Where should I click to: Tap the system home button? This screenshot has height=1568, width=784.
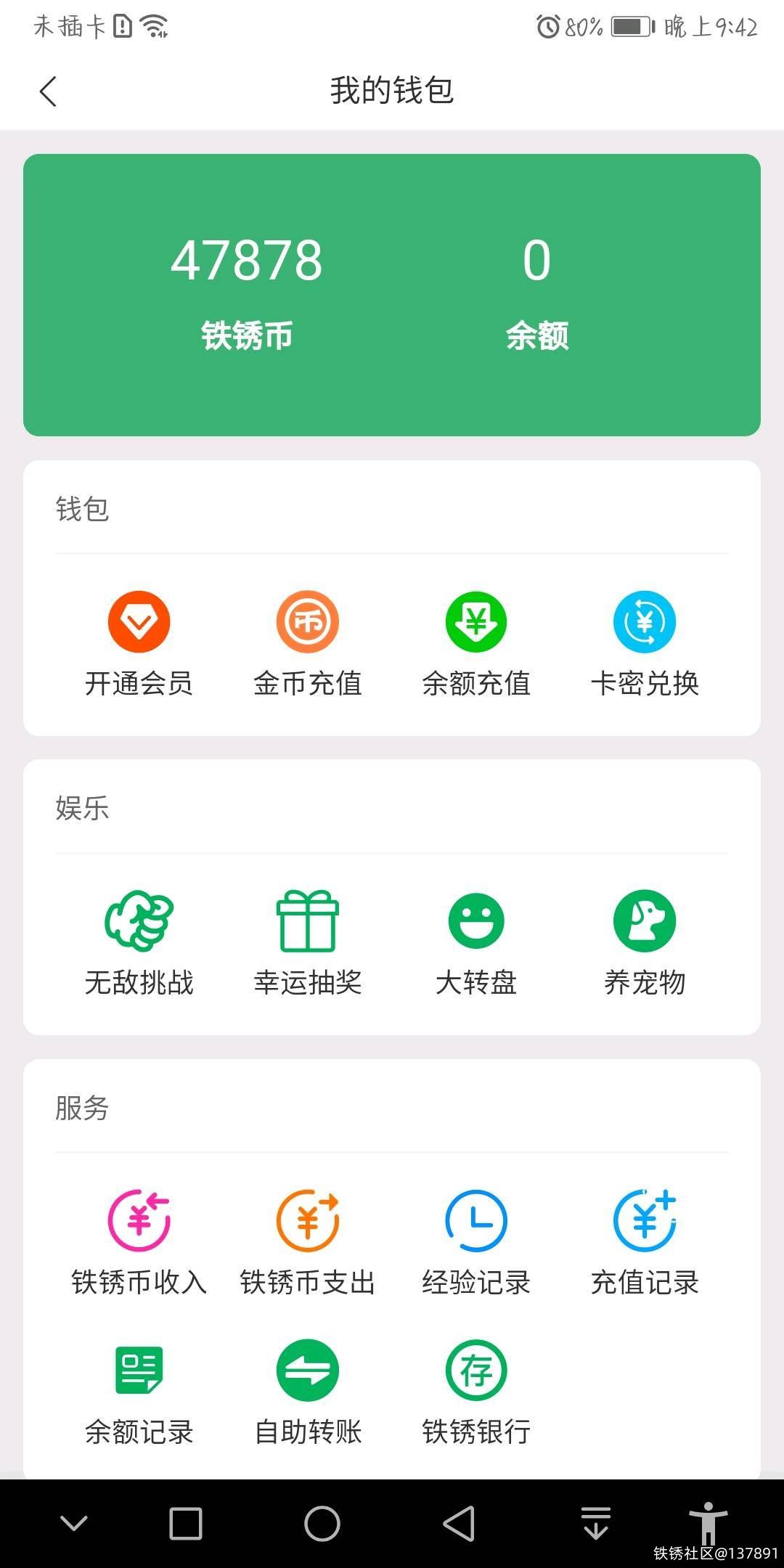pyautogui.click(x=322, y=1523)
